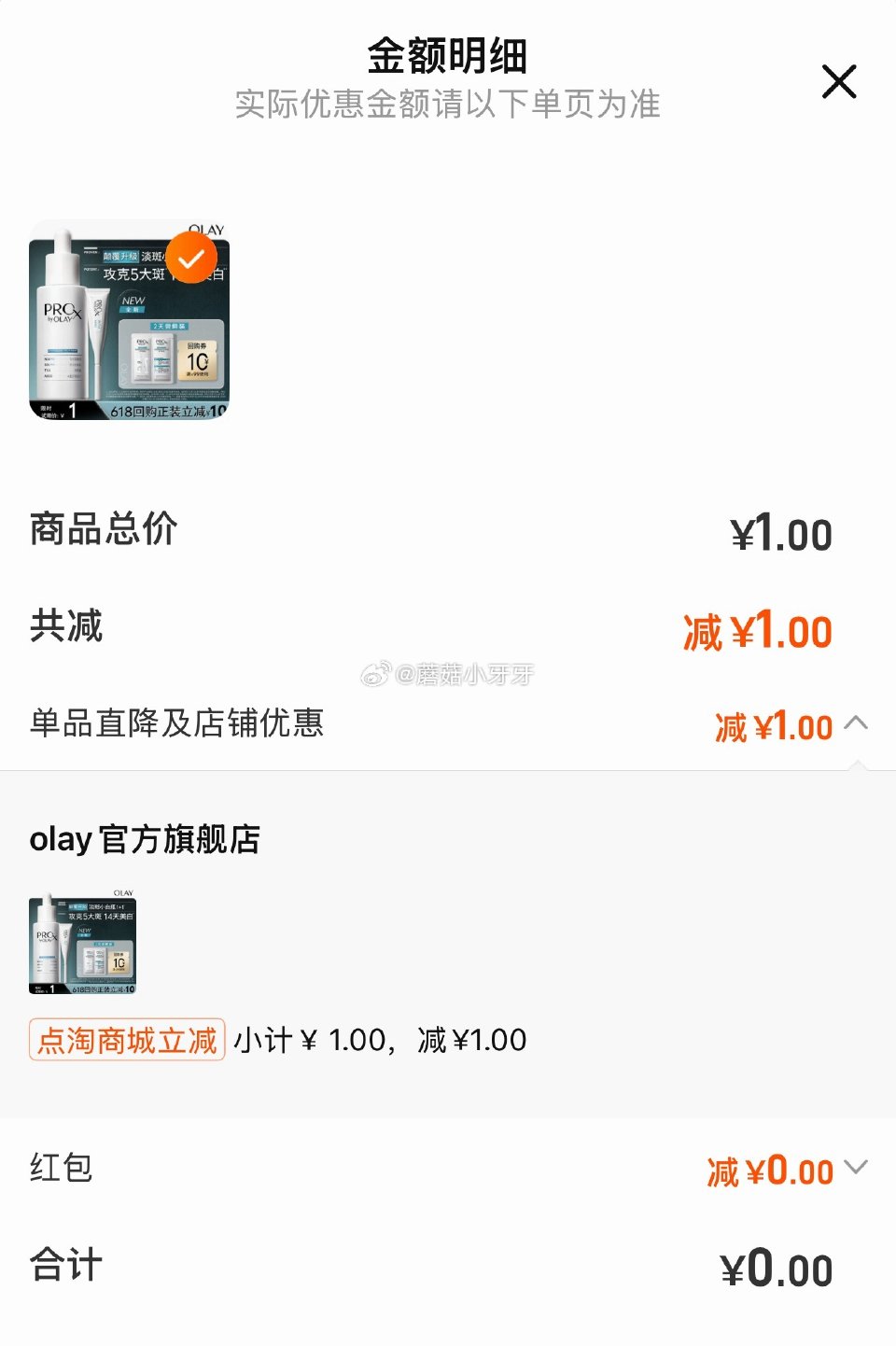
Task: Click the 金额明细 header title
Action: tap(448, 56)
